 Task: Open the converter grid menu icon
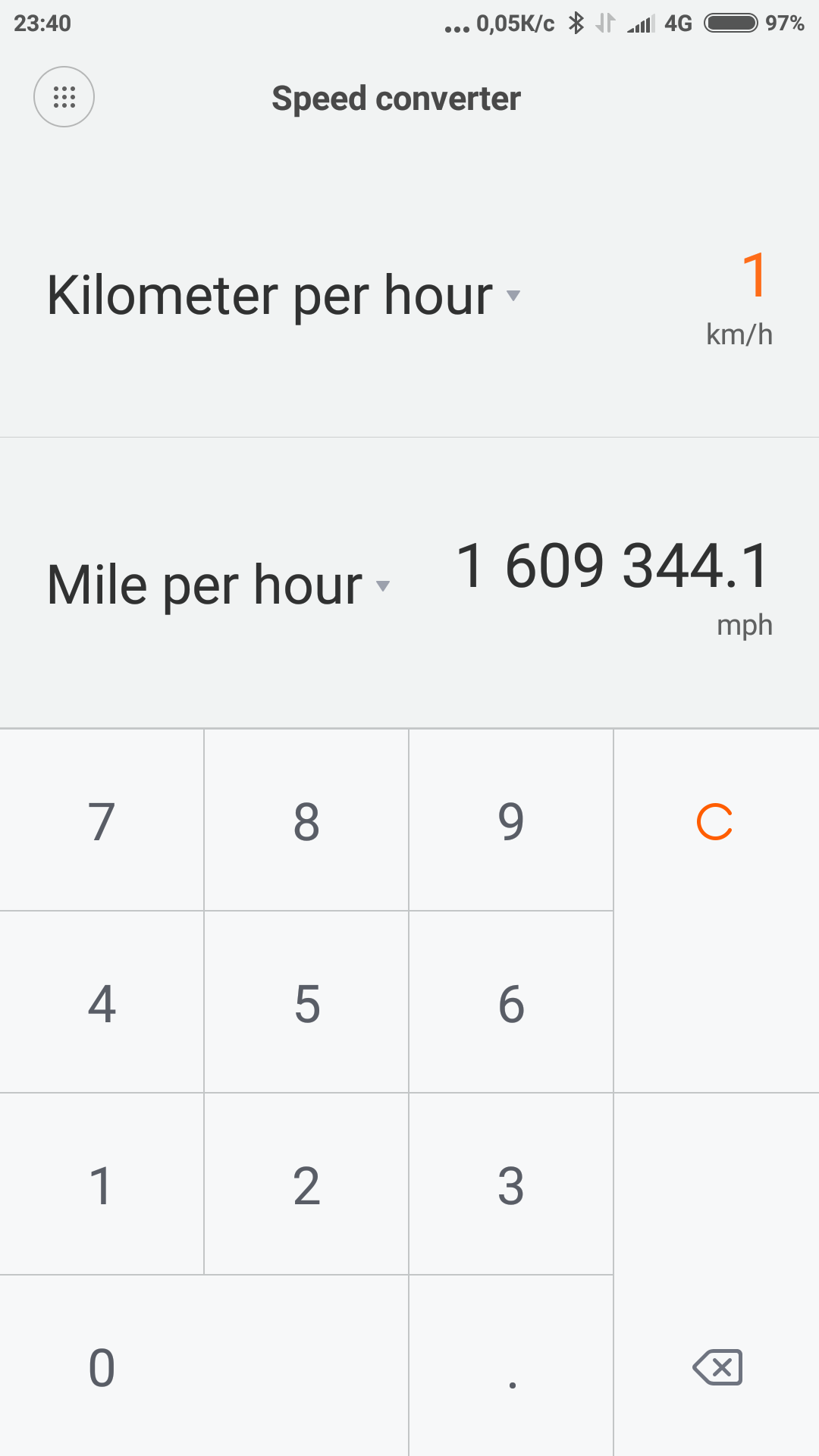coord(64,97)
